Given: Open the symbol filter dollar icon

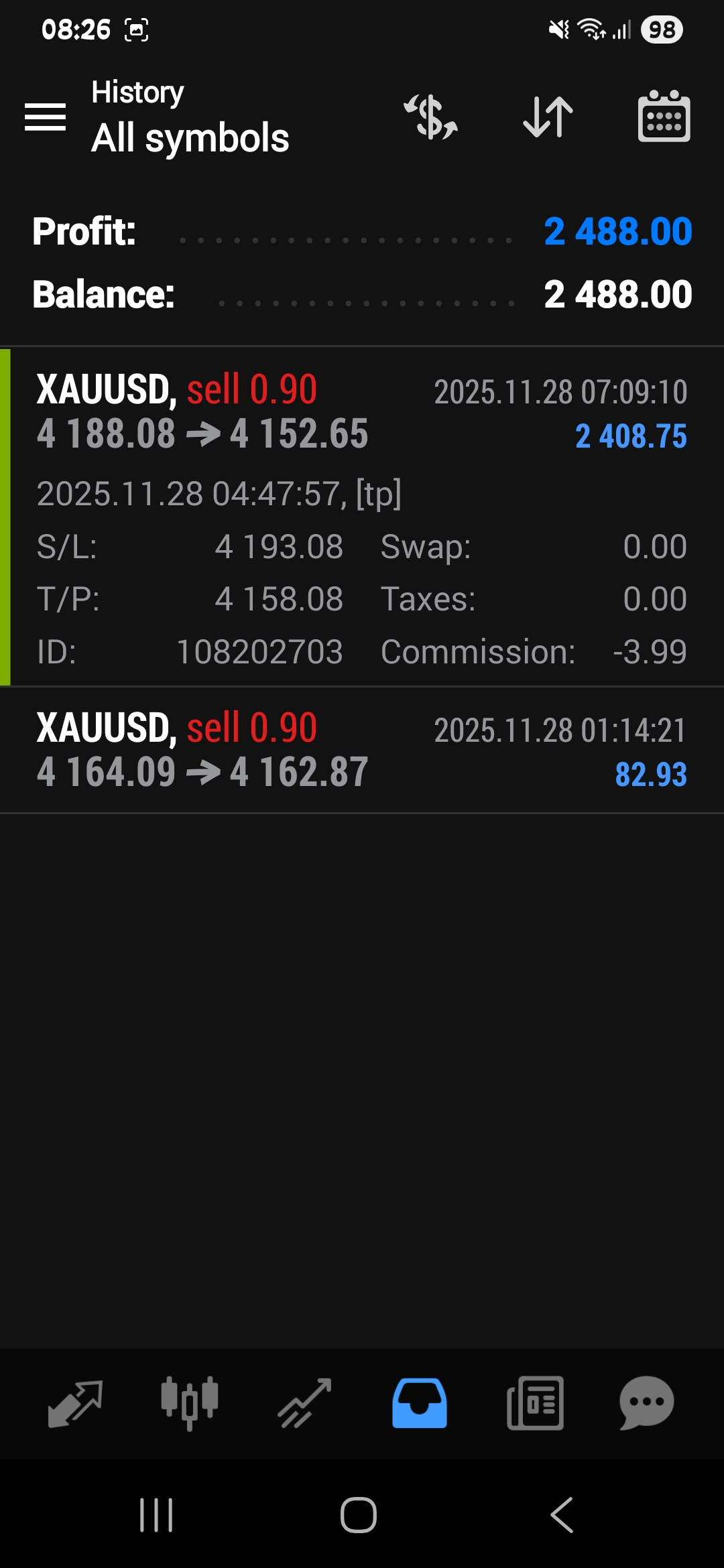Looking at the screenshot, I should (x=430, y=117).
